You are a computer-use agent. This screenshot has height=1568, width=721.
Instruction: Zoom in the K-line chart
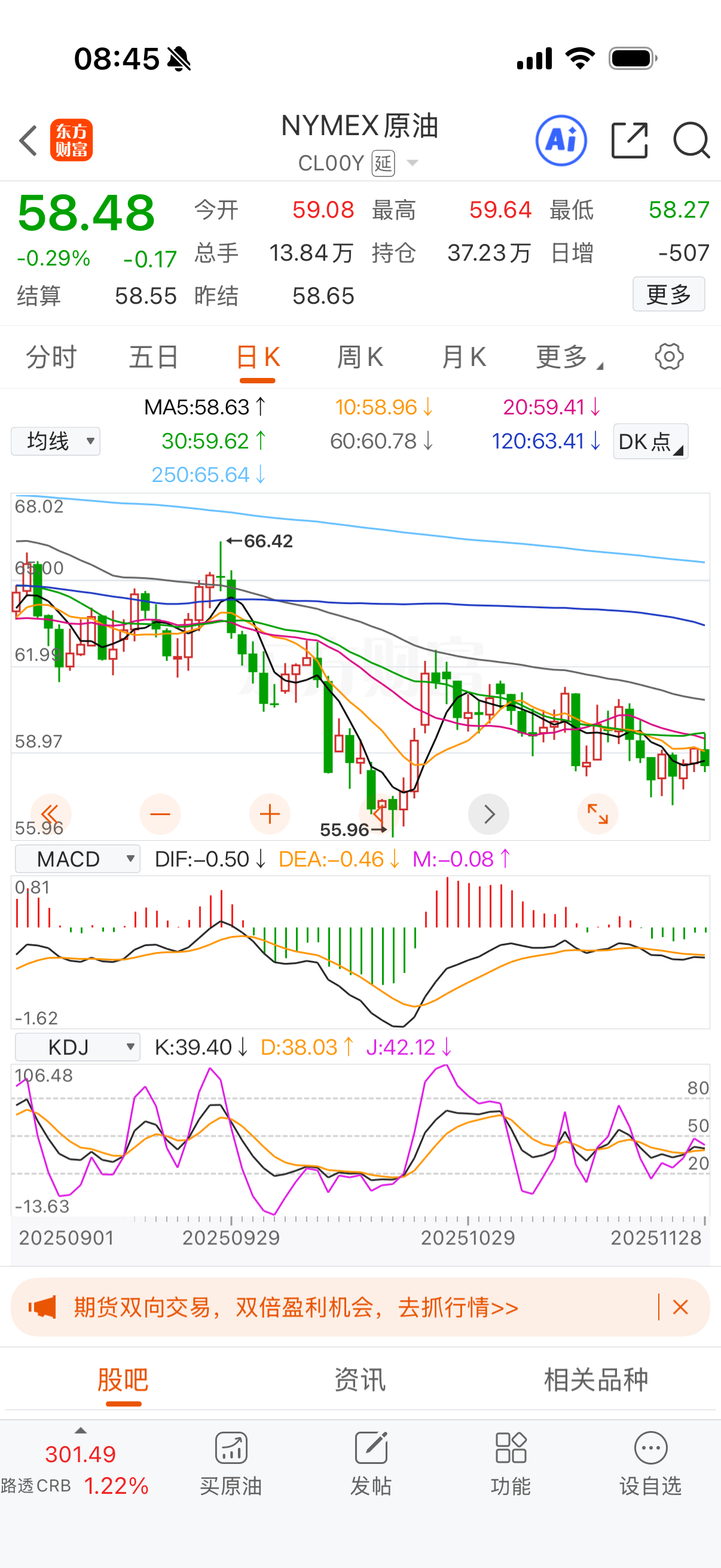click(270, 814)
